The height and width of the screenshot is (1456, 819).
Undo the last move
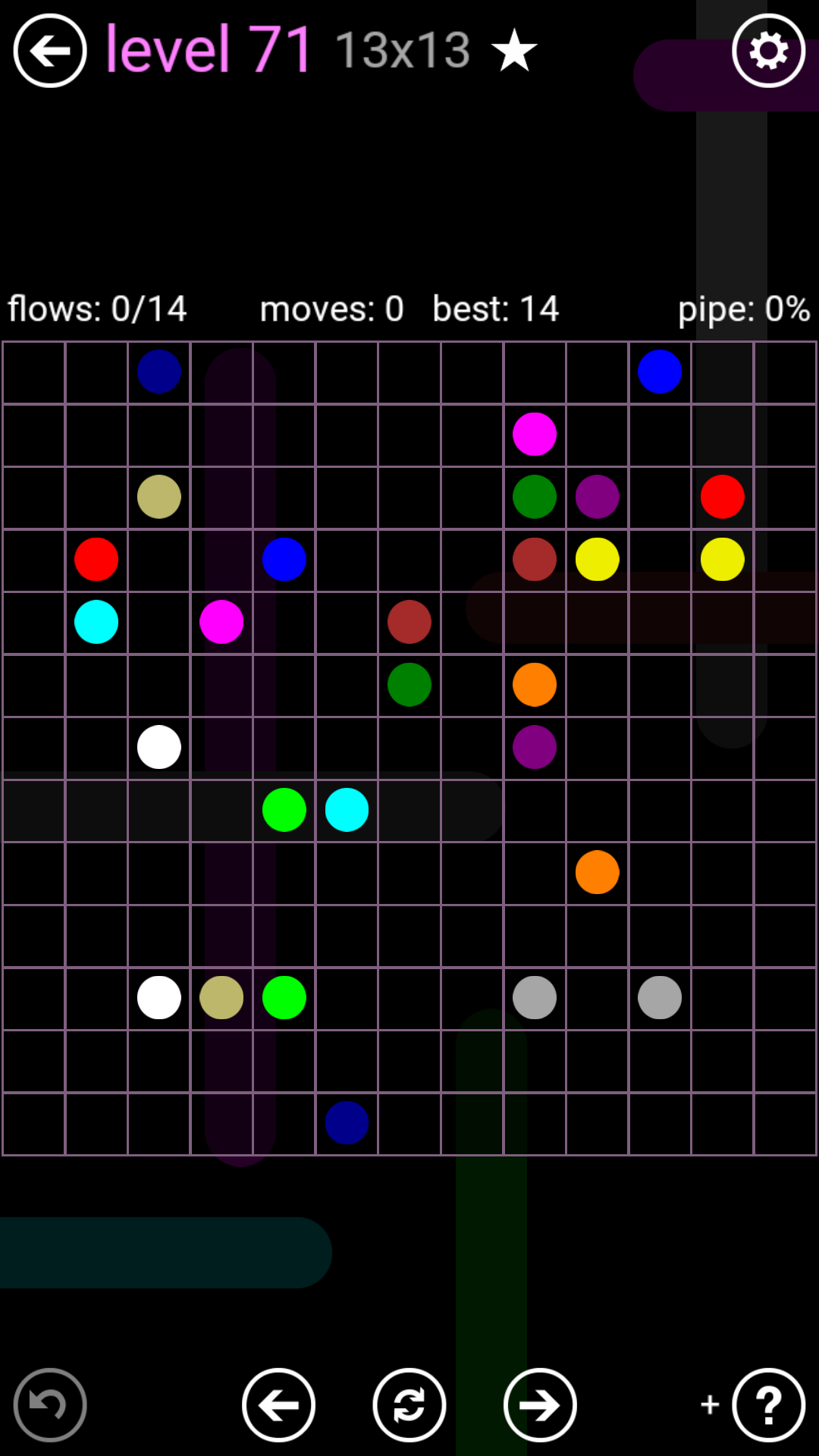(50, 1405)
